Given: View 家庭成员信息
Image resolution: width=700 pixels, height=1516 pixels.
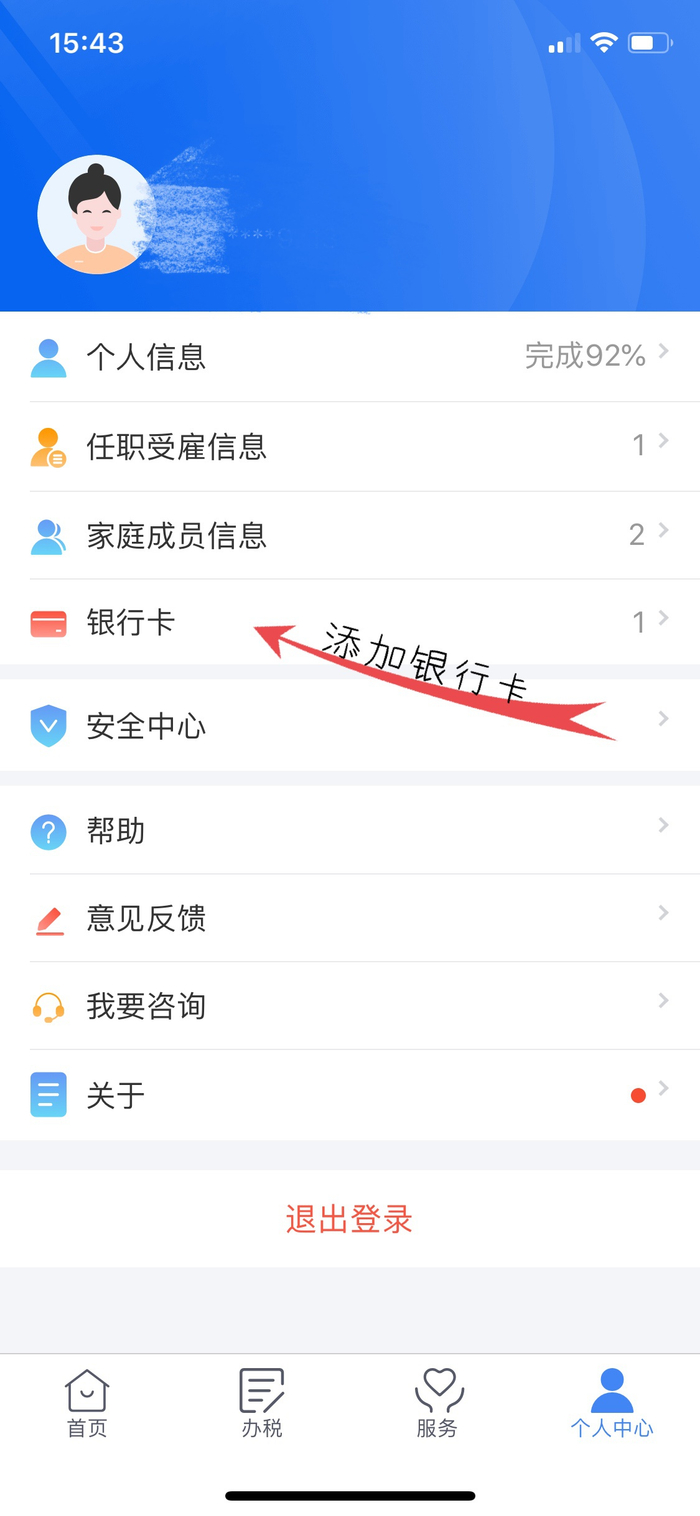Looking at the screenshot, I should coord(350,535).
